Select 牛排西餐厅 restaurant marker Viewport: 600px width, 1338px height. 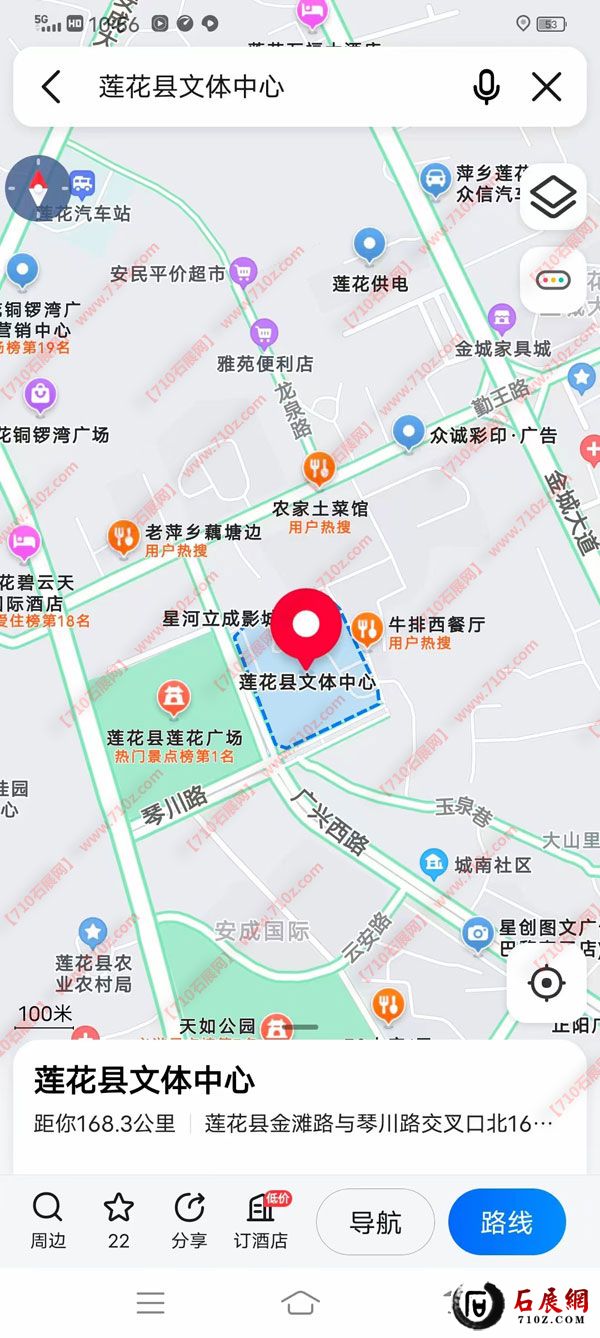click(368, 627)
